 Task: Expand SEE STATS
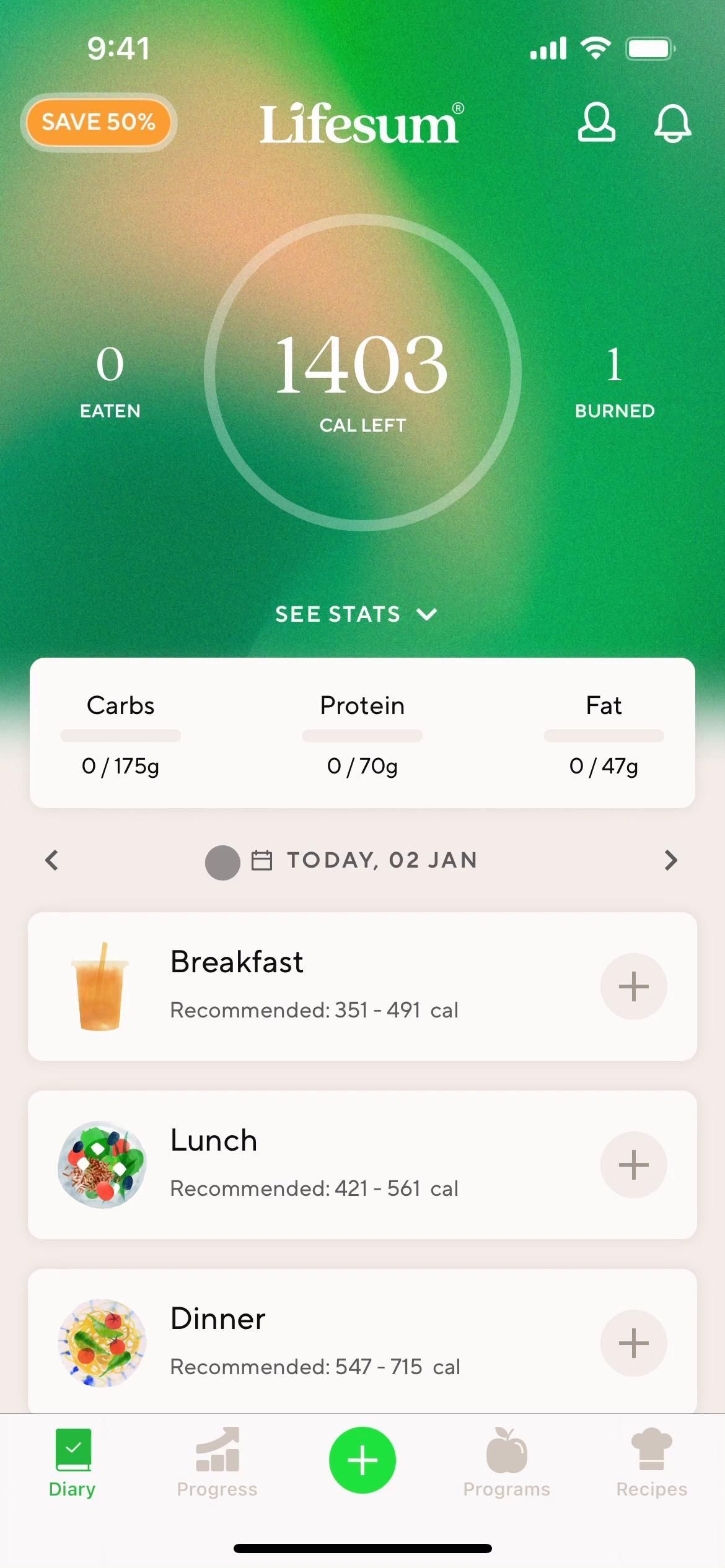coord(356,614)
